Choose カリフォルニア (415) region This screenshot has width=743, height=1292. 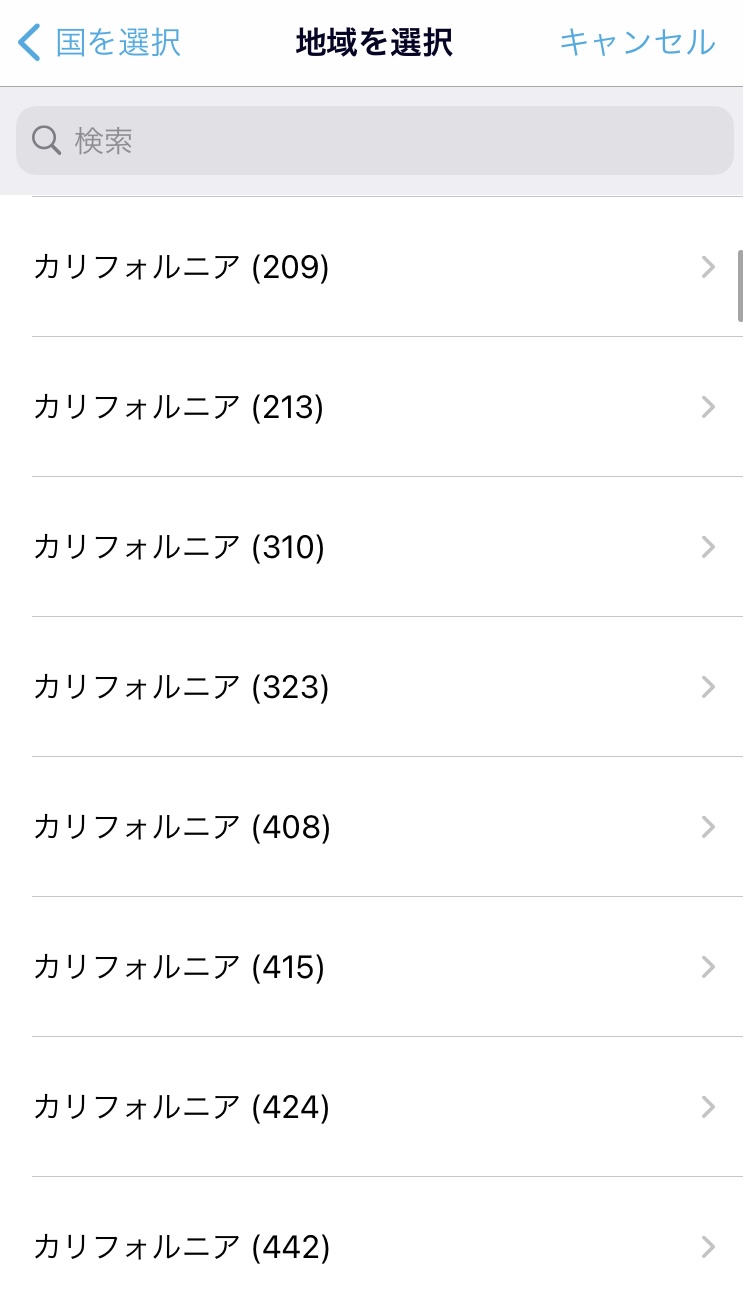point(371,967)
